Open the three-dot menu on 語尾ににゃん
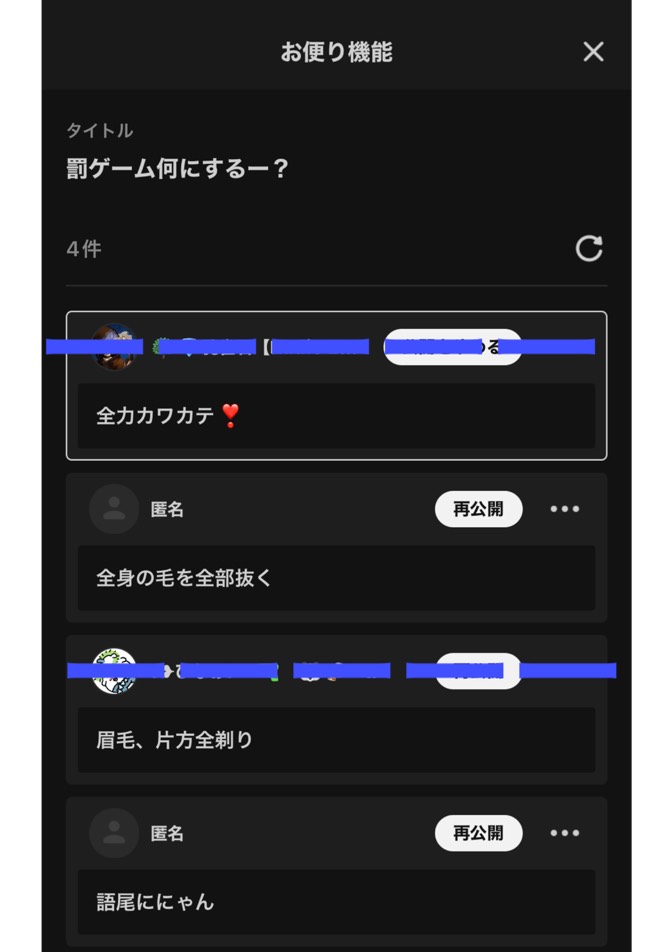 point(565,833)
